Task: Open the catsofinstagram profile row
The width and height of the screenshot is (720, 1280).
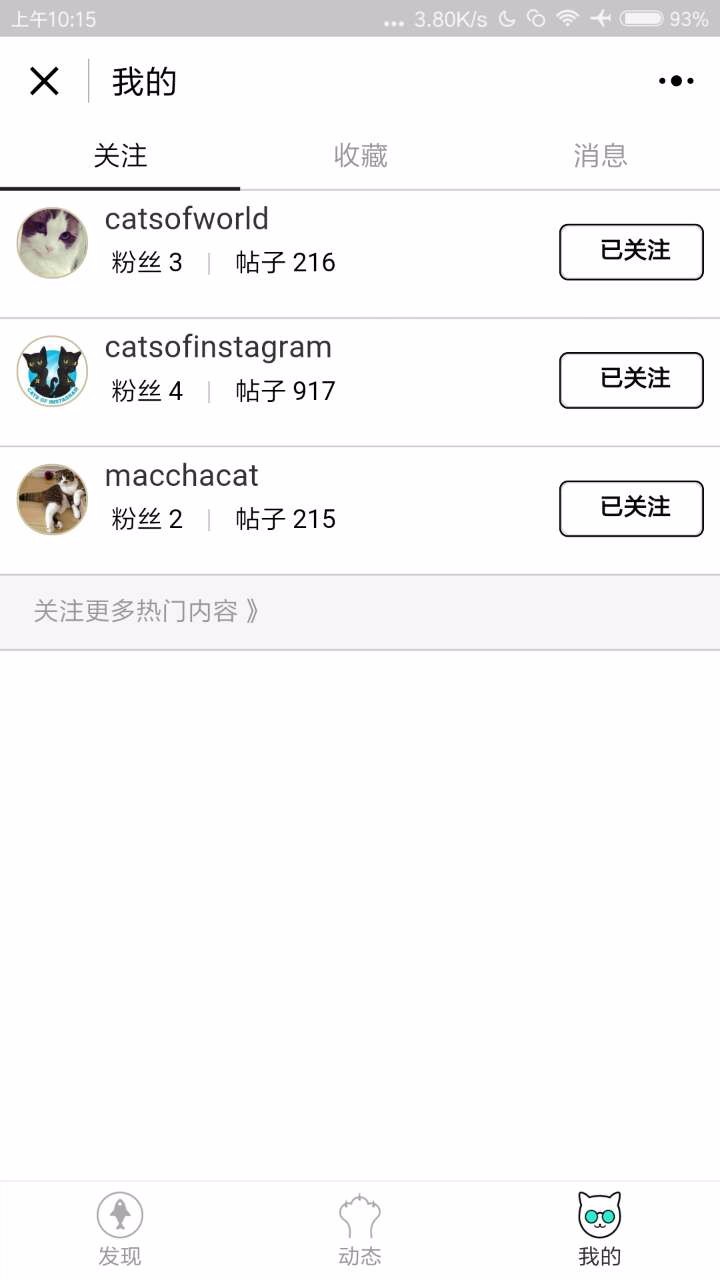Action: (360, 382)
